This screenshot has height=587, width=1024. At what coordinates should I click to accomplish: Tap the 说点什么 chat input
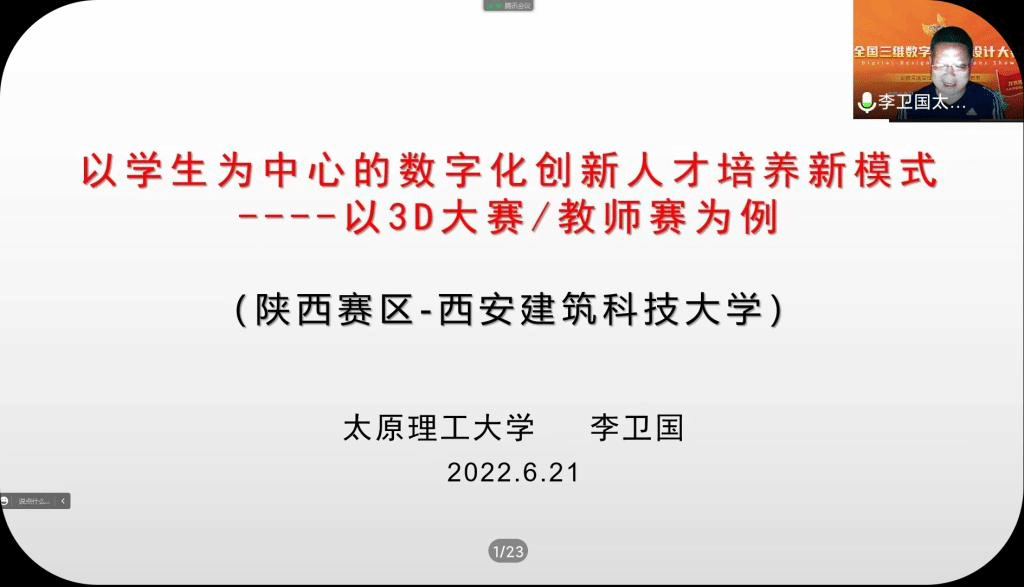coord(33,501)
